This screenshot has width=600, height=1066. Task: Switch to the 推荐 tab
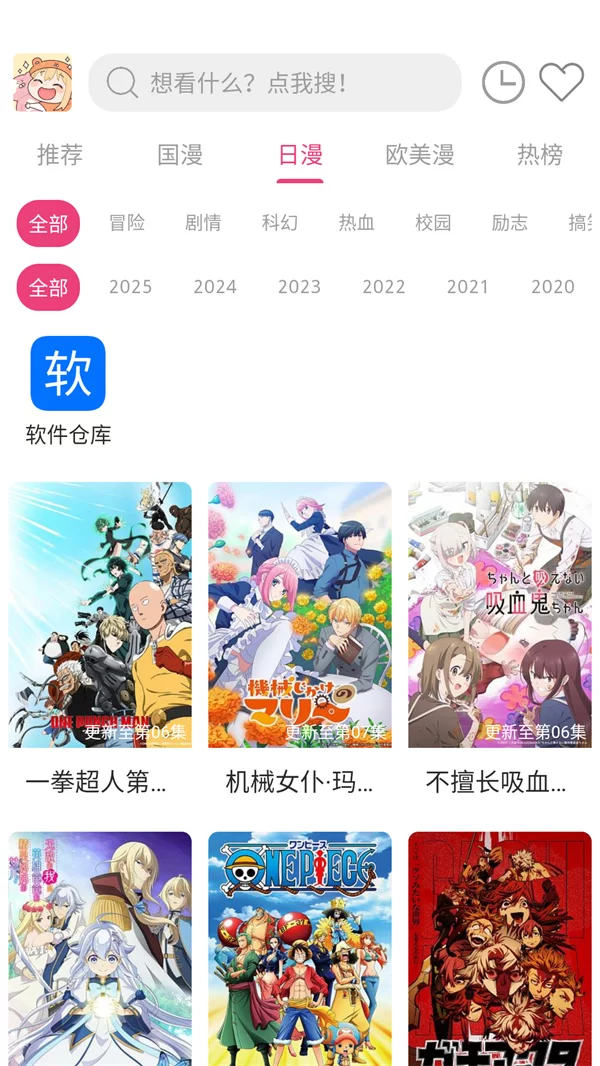pos(60,155)
